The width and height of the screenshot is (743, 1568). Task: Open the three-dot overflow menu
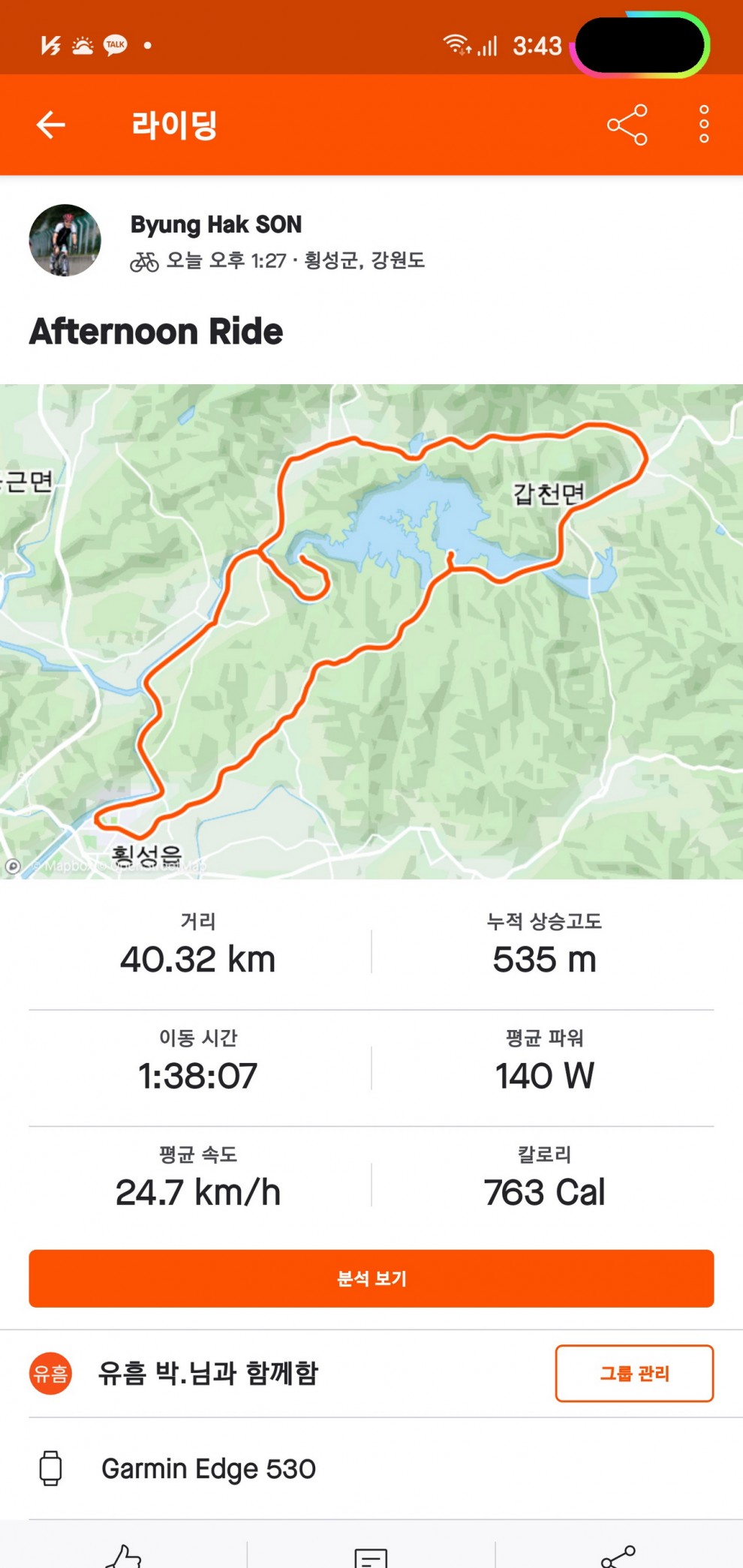pyautogui.click(x=703, y=125)
